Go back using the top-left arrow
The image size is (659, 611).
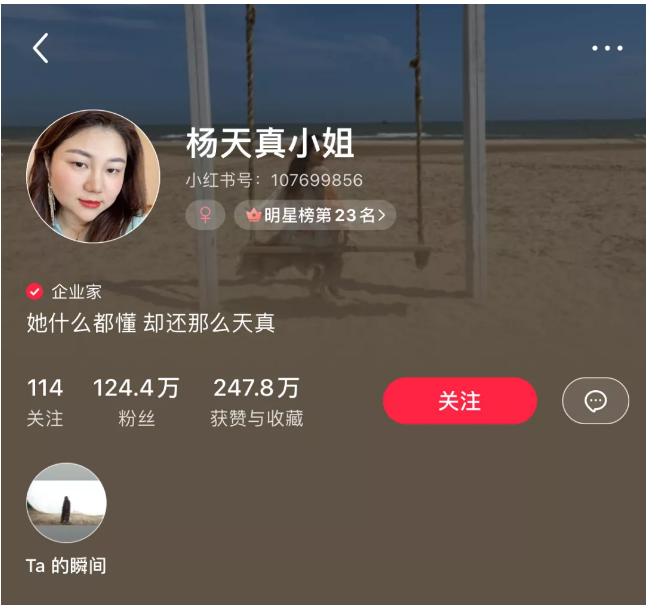point(40,48)
